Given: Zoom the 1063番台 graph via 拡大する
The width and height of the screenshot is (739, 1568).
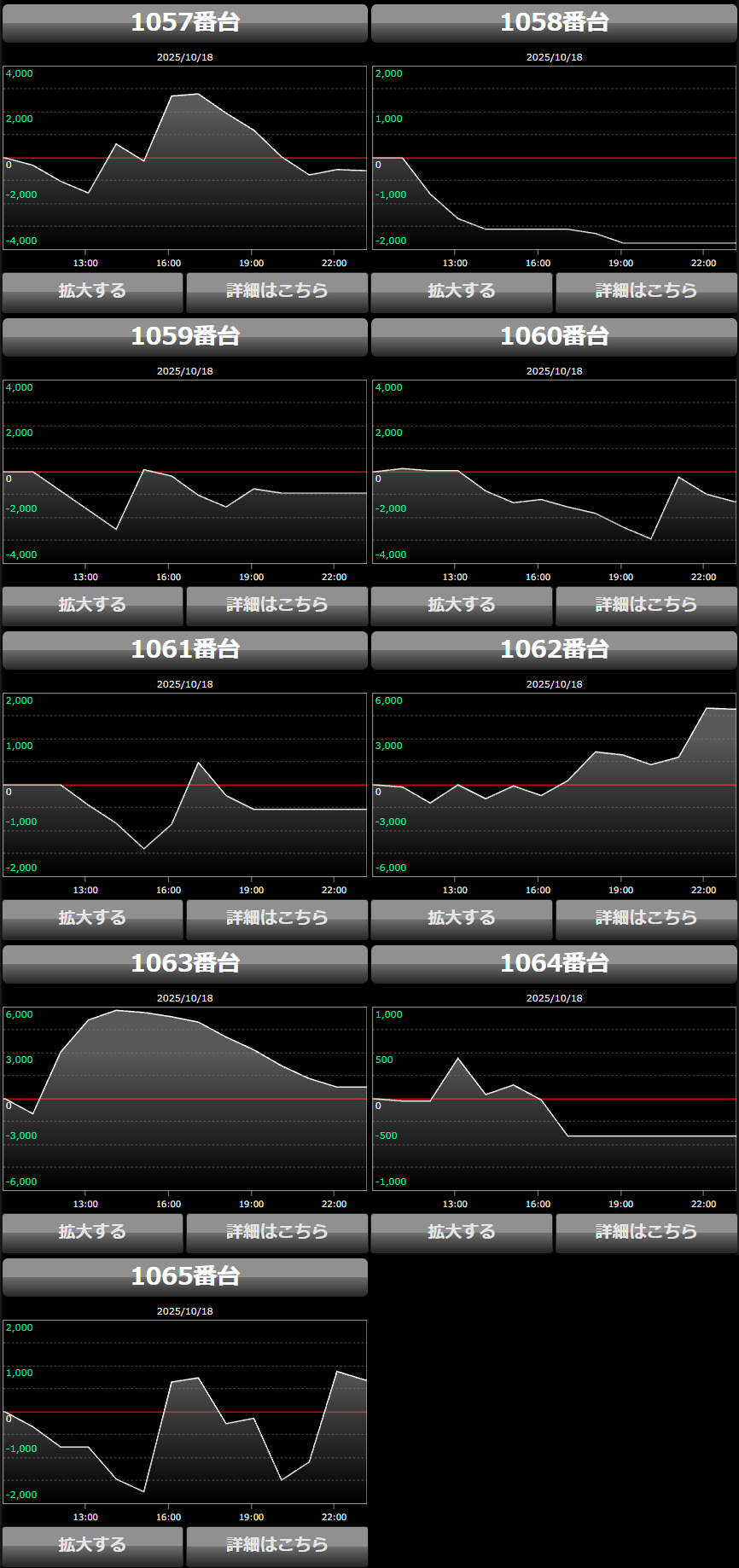Looking at the screenshot, I should pos(92,1233).
